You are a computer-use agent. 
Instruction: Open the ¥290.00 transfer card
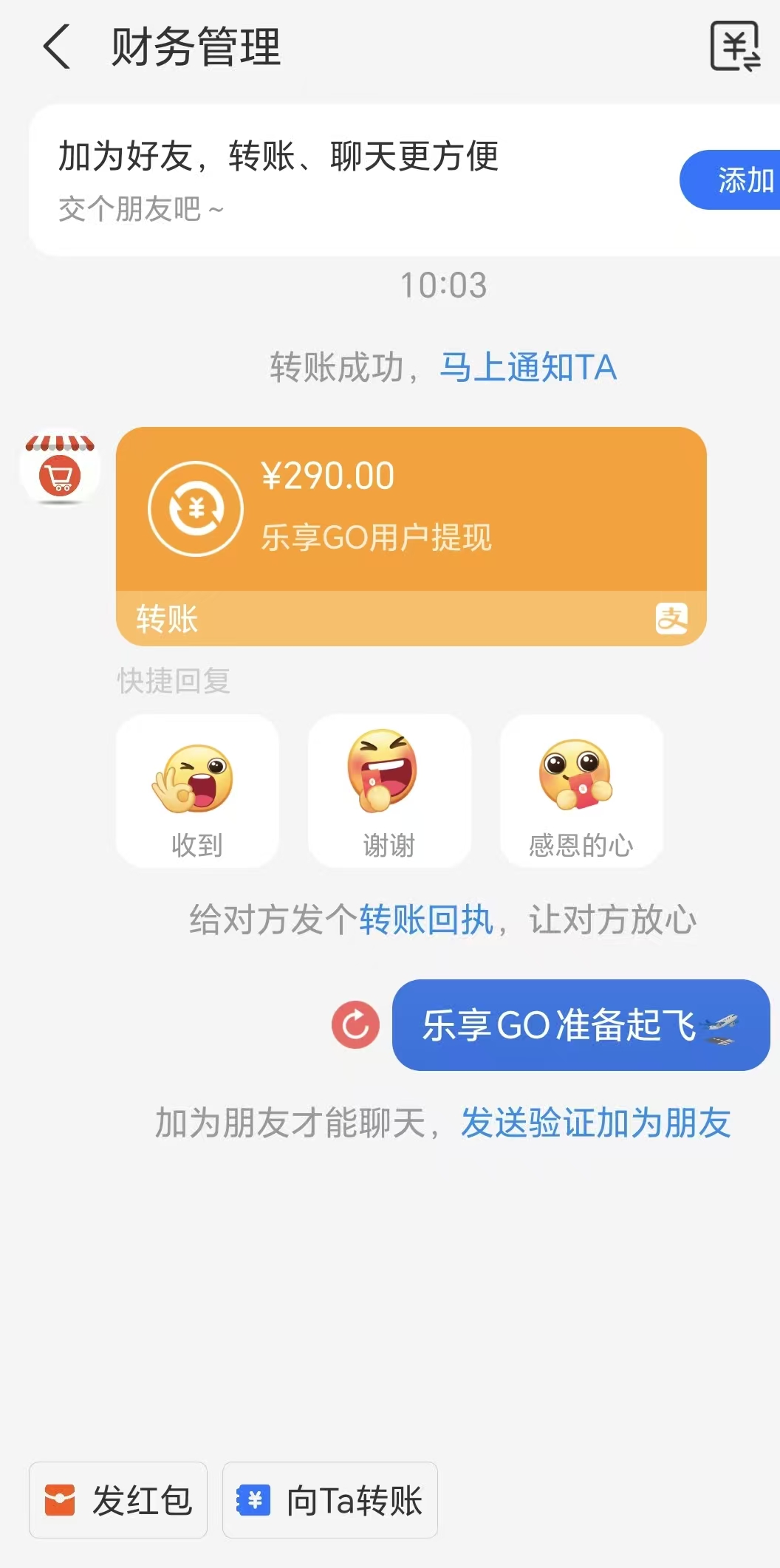coord(411,536)
